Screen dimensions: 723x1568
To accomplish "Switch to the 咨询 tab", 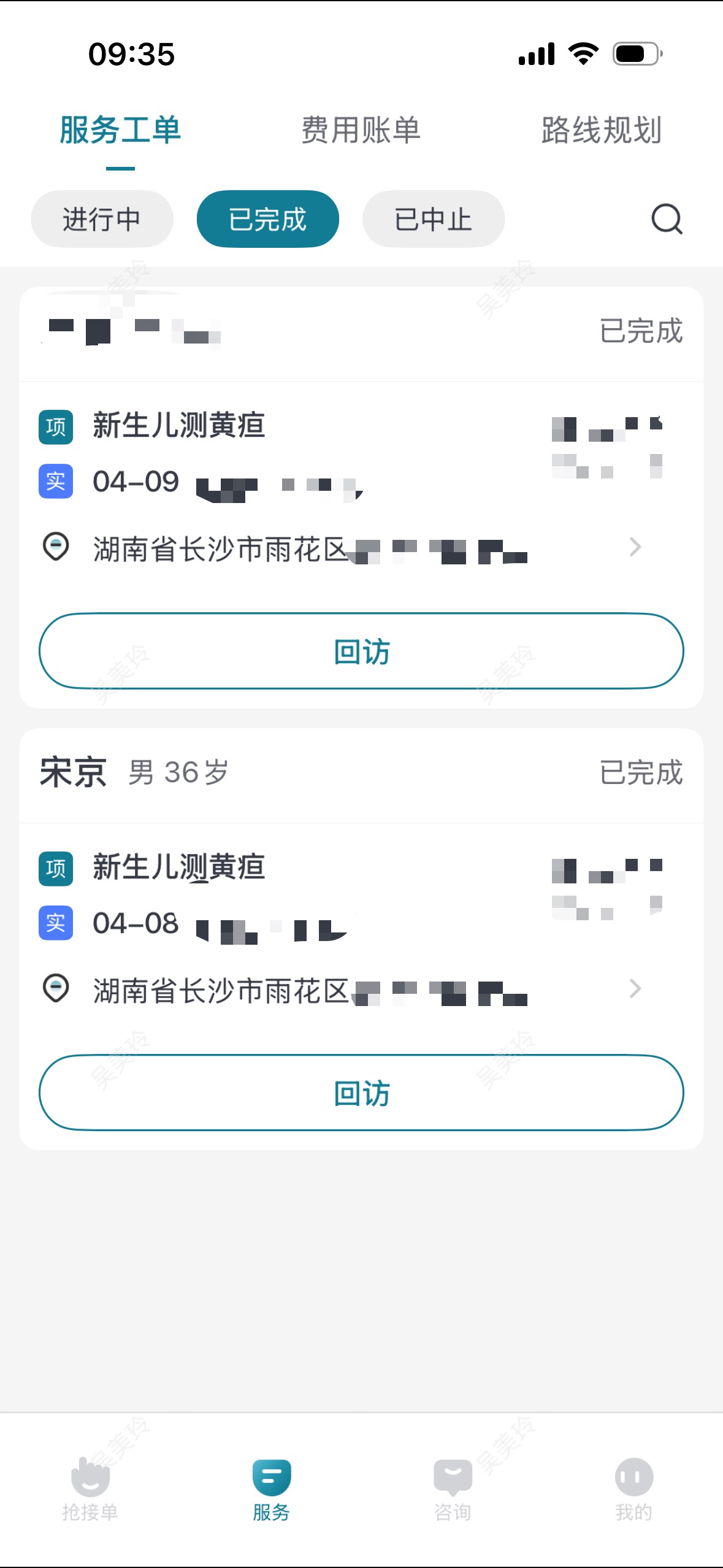I will tap(453, 1488).
